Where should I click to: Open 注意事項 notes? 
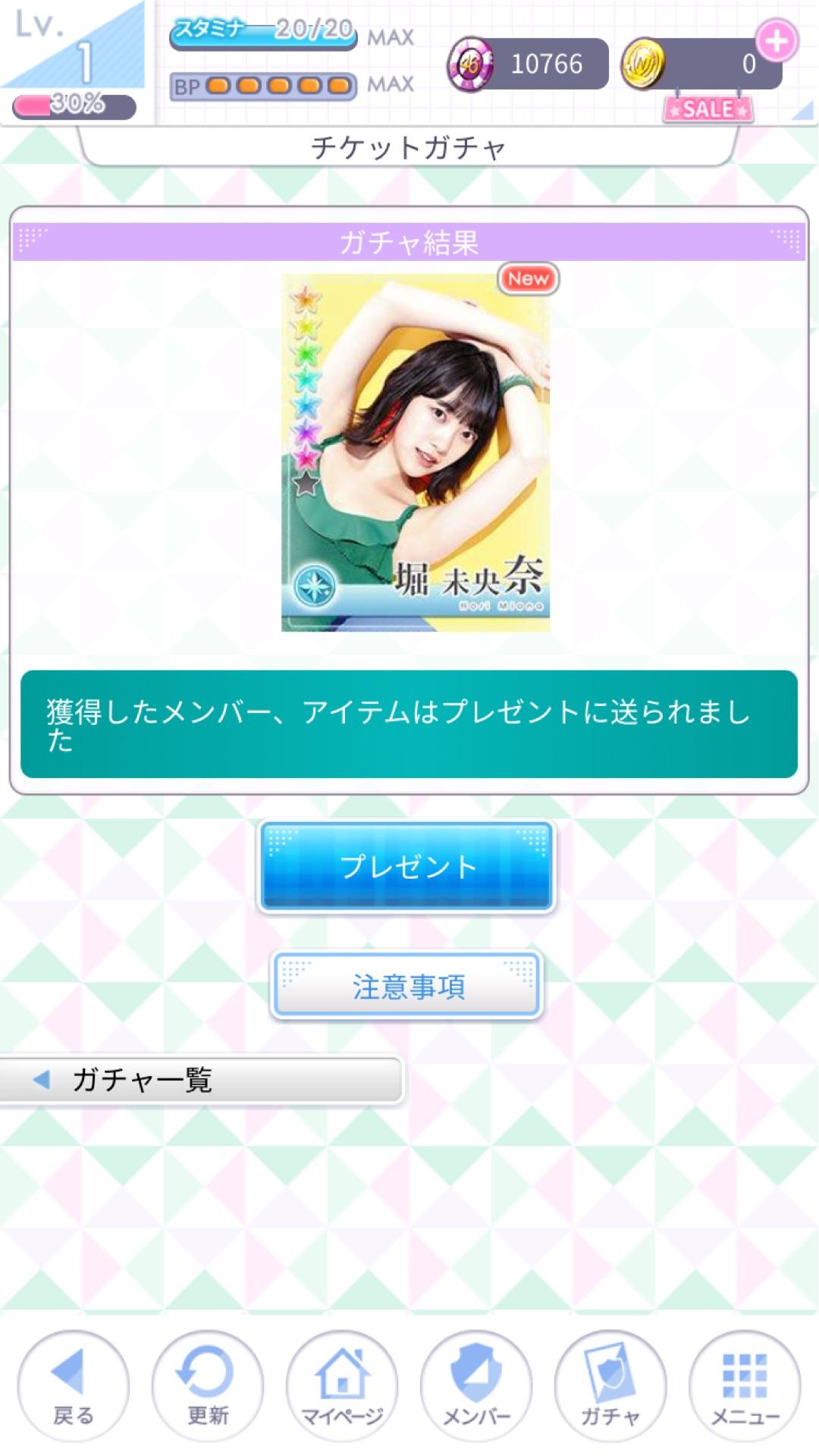[406, 986]
